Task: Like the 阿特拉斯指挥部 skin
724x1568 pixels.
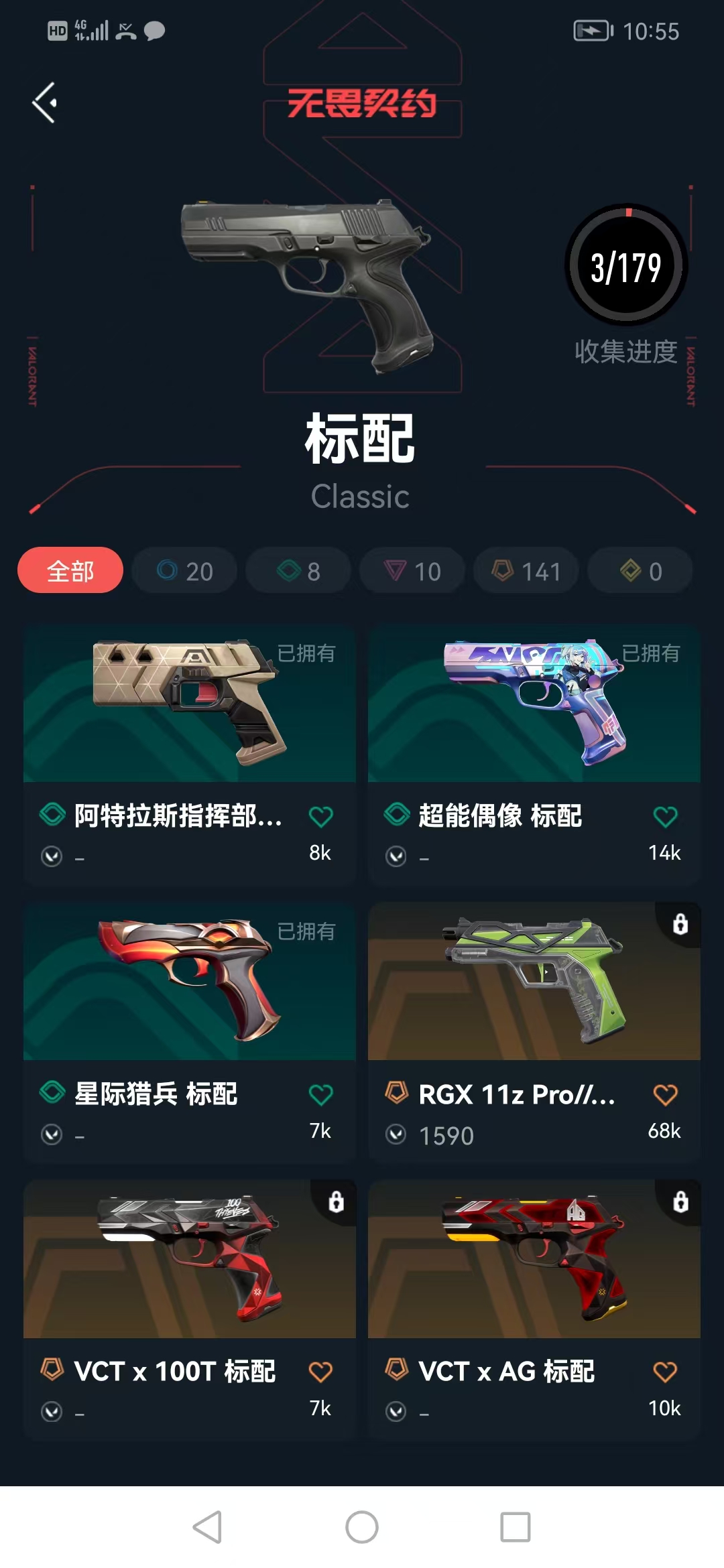Action: point(320,817)
